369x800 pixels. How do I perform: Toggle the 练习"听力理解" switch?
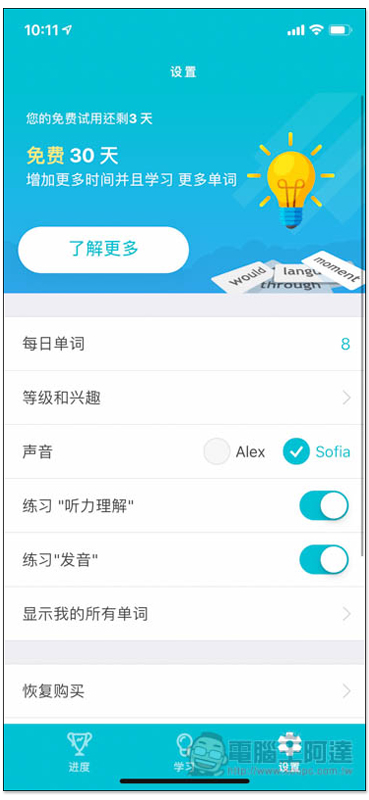point(324,506)
